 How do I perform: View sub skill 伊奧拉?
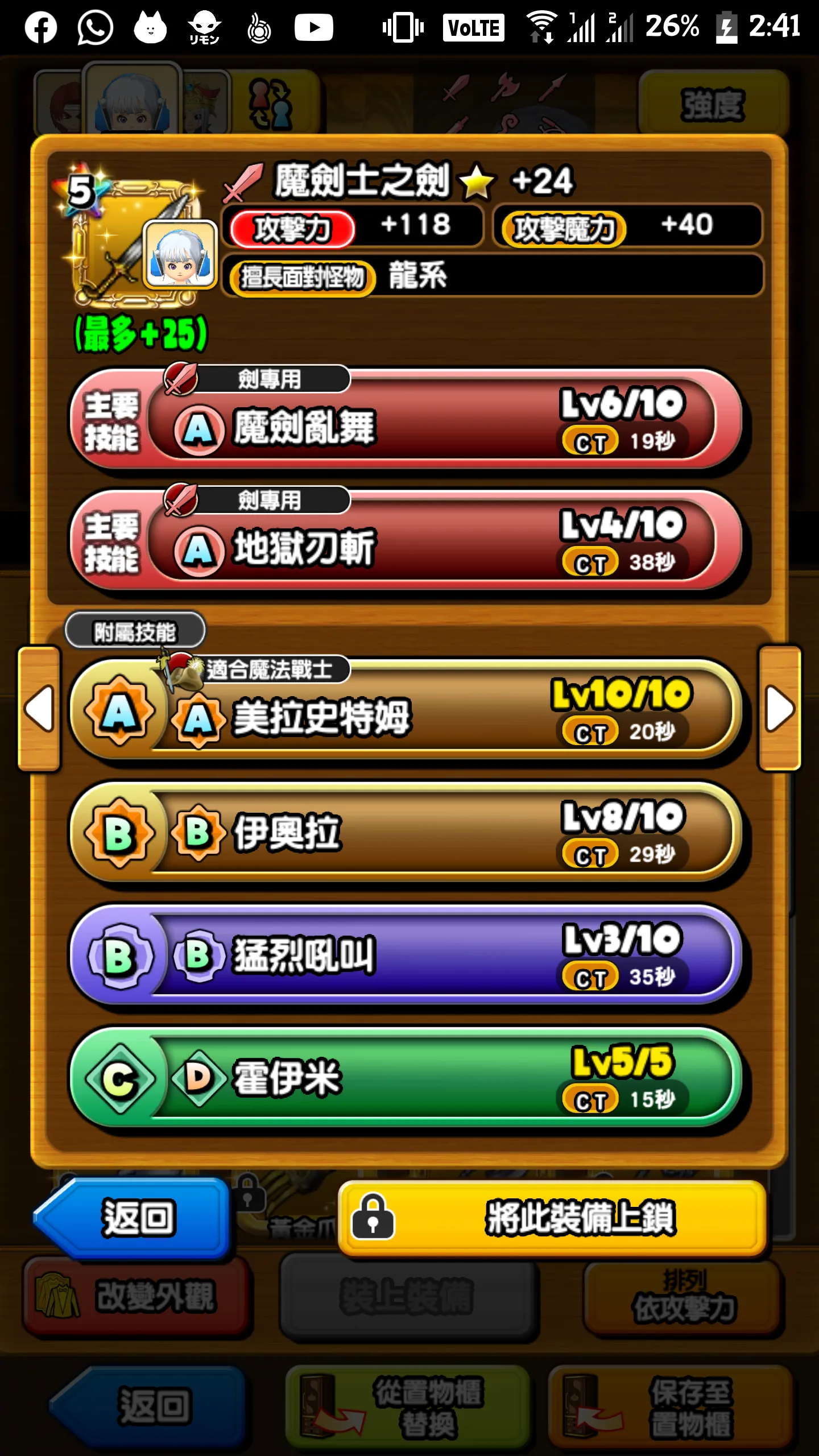(407, 833)
